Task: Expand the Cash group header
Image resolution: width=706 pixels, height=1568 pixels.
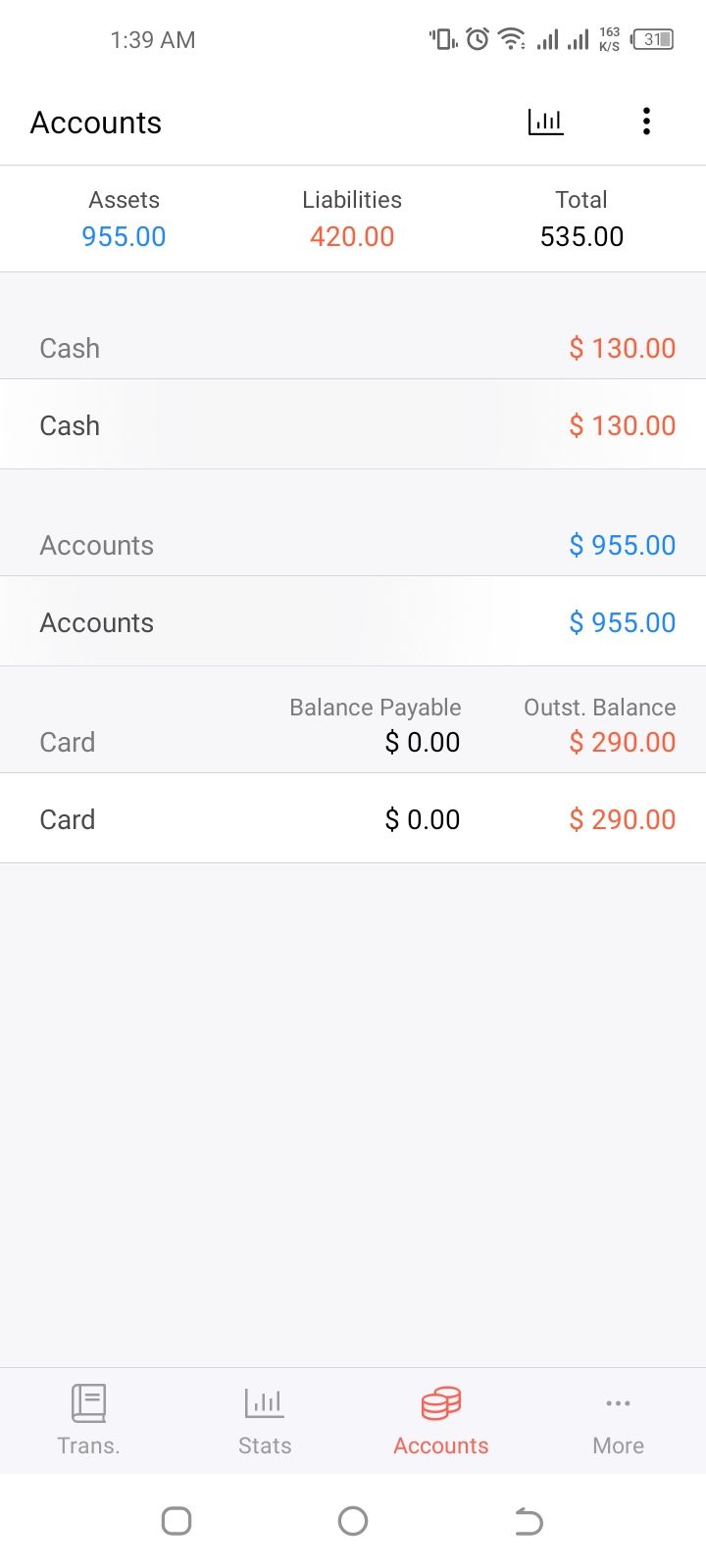Action: (x=353, y=348)
